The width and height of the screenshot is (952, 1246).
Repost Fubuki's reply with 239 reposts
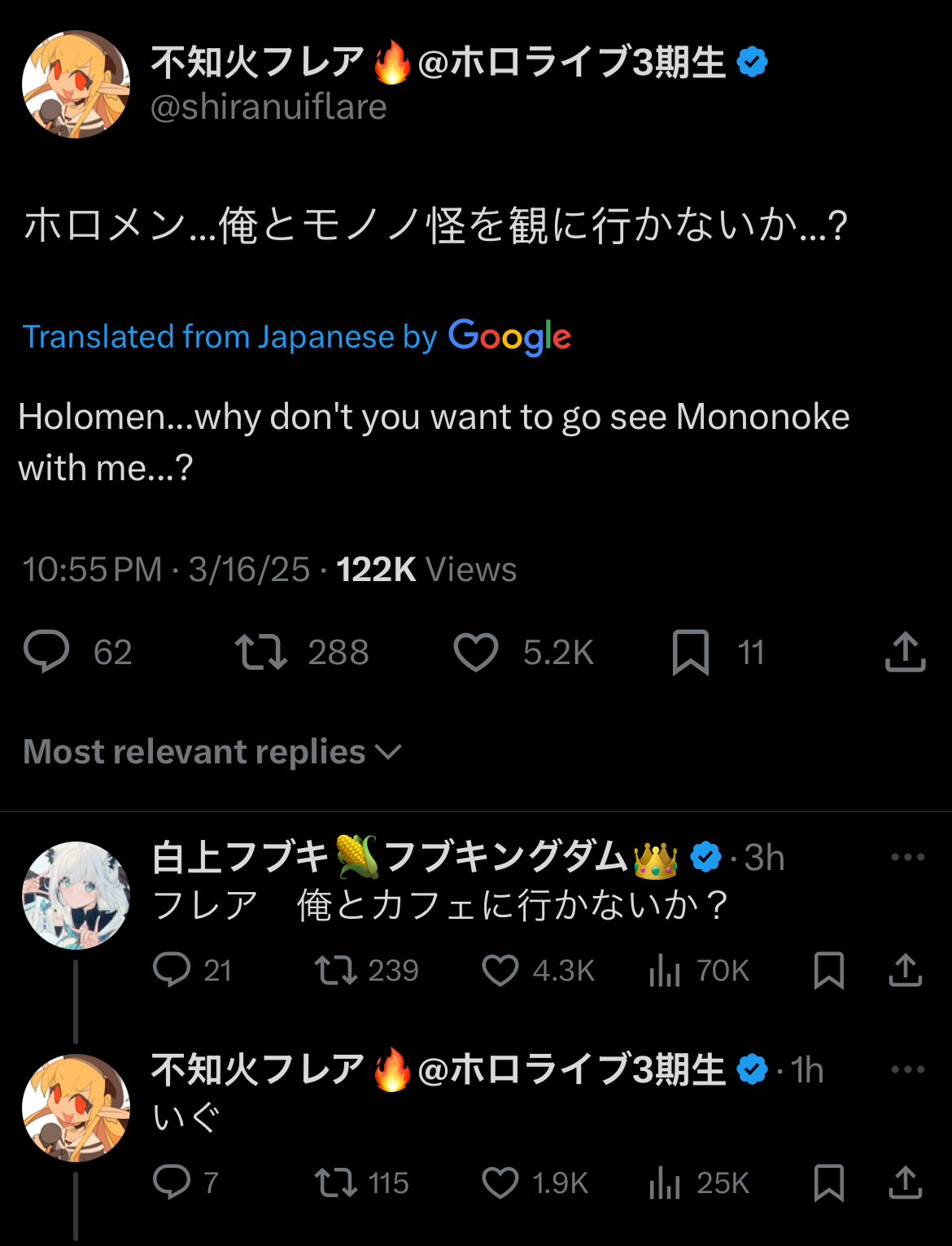(336, 970)
